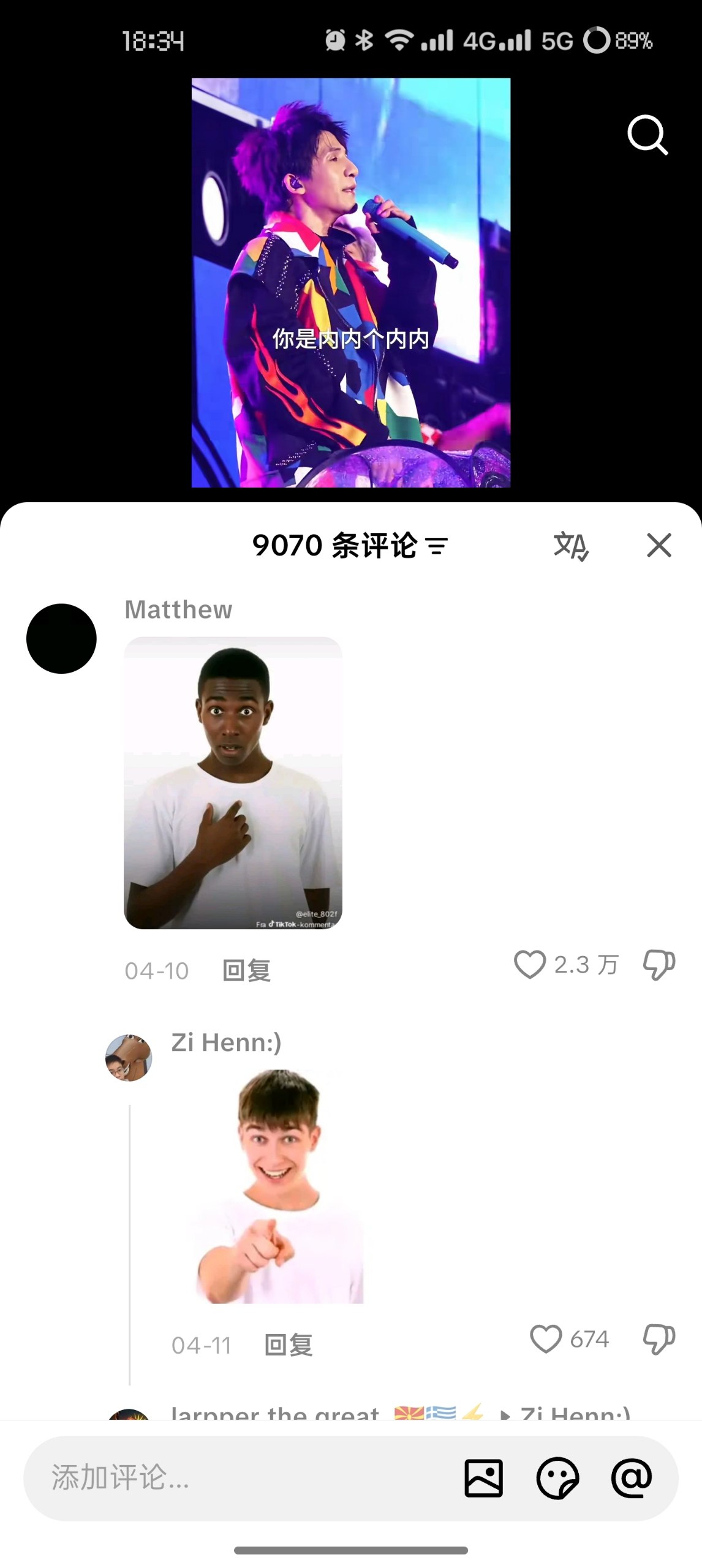This screenshot has height=1568, width=702.
Task: Open Matthew's profile avatar
Action: pyautogui.click(x=61, y=639)
